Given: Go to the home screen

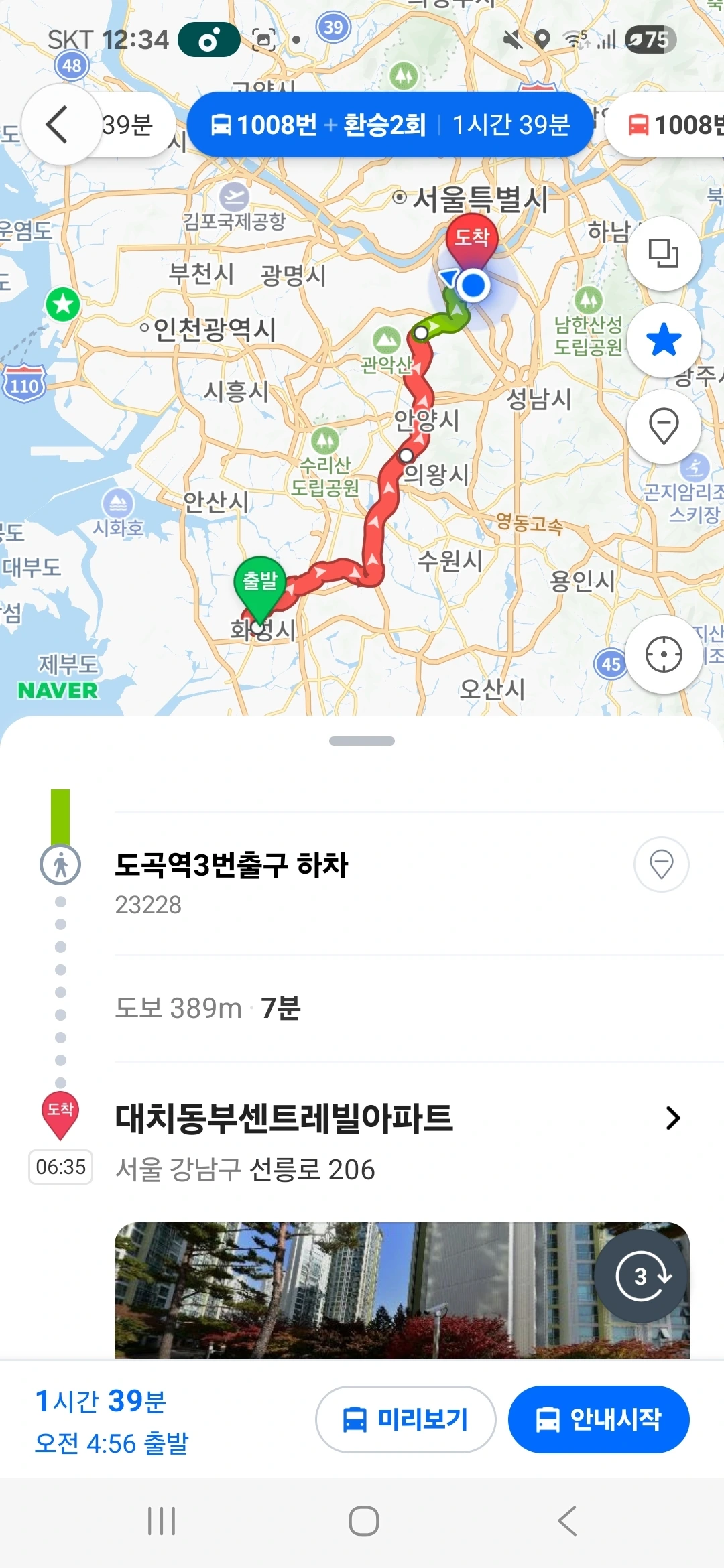Looking at the screenshot, I should (x=363, y=1521).
